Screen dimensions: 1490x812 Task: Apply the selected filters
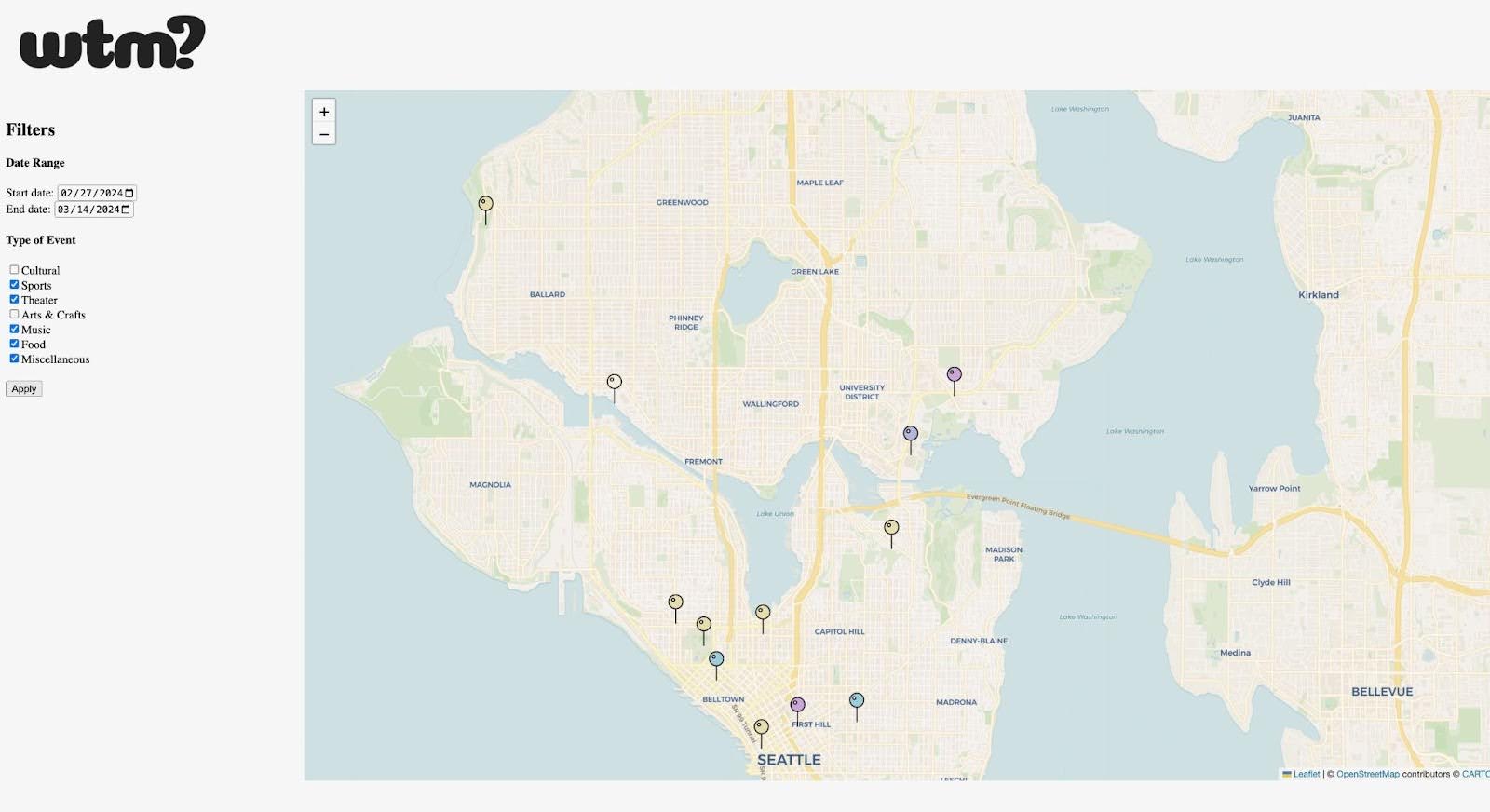pyautogui.click(x=24, y=389)
